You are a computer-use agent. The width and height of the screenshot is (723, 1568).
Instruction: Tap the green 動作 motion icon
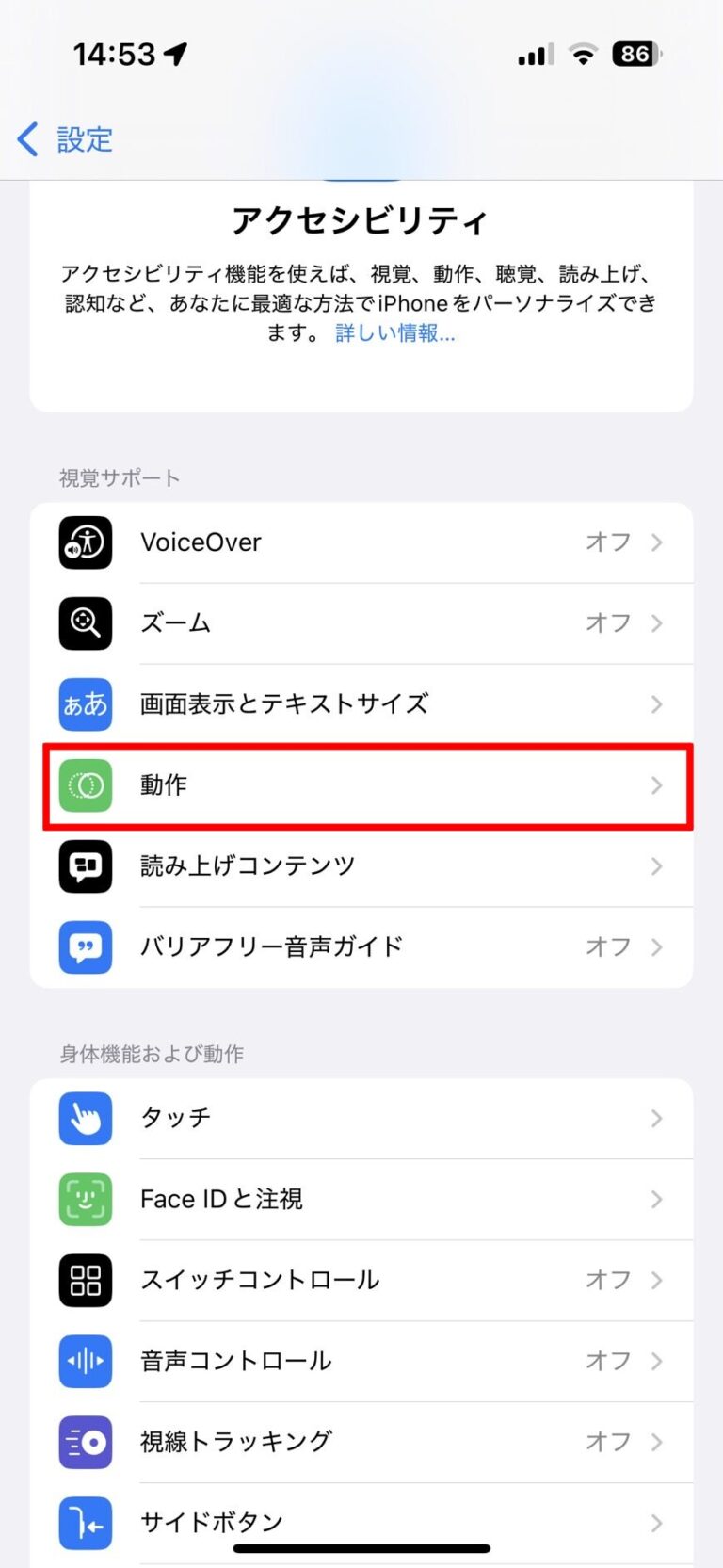tap(85, 784)
